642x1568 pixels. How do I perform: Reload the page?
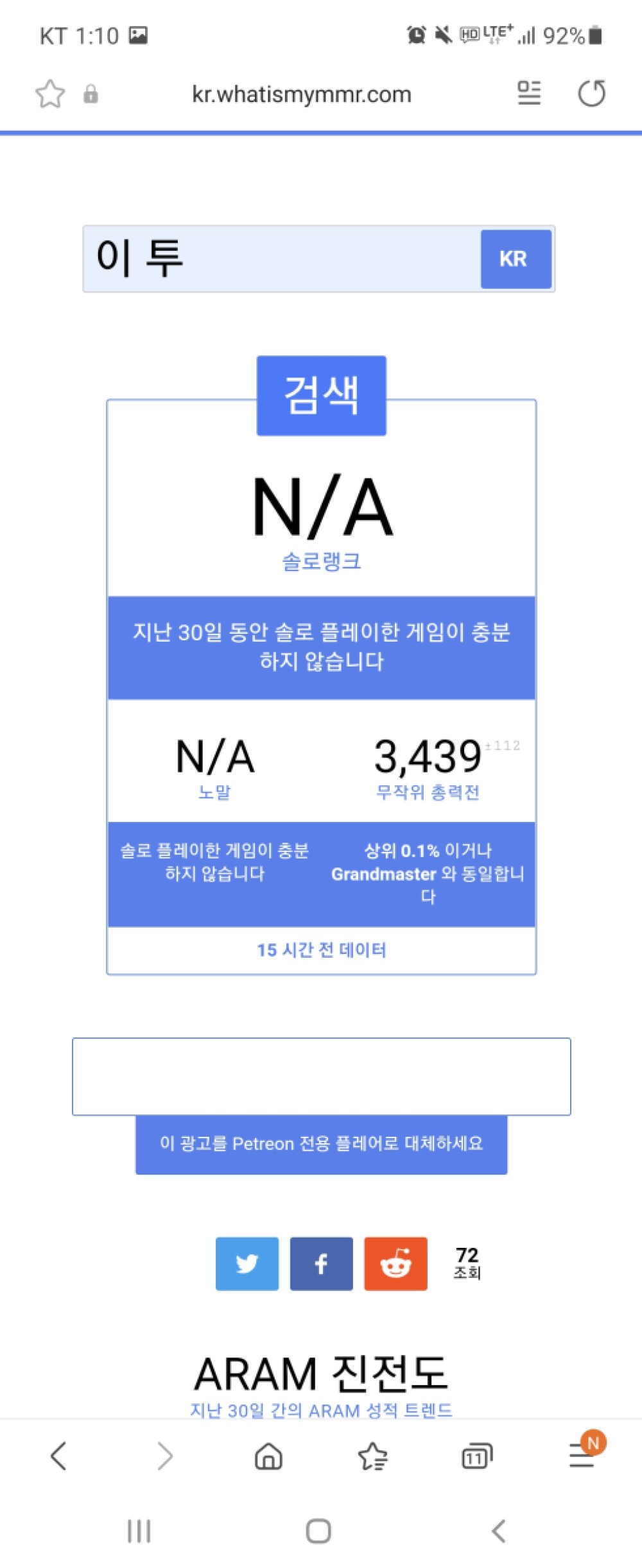coord(591,94)
